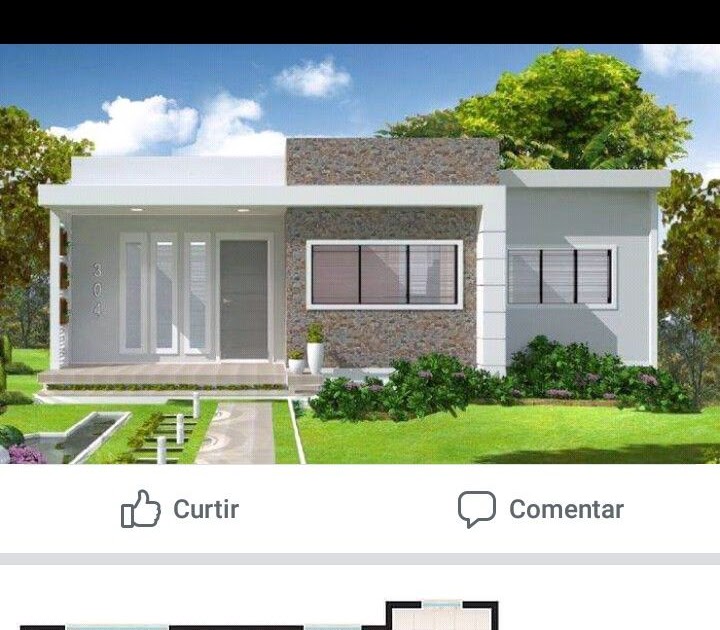Image resolution: width=720 pixels, height=630 pixels.
Task: Tap Comentar to comment on post
Action: (541, 509)
